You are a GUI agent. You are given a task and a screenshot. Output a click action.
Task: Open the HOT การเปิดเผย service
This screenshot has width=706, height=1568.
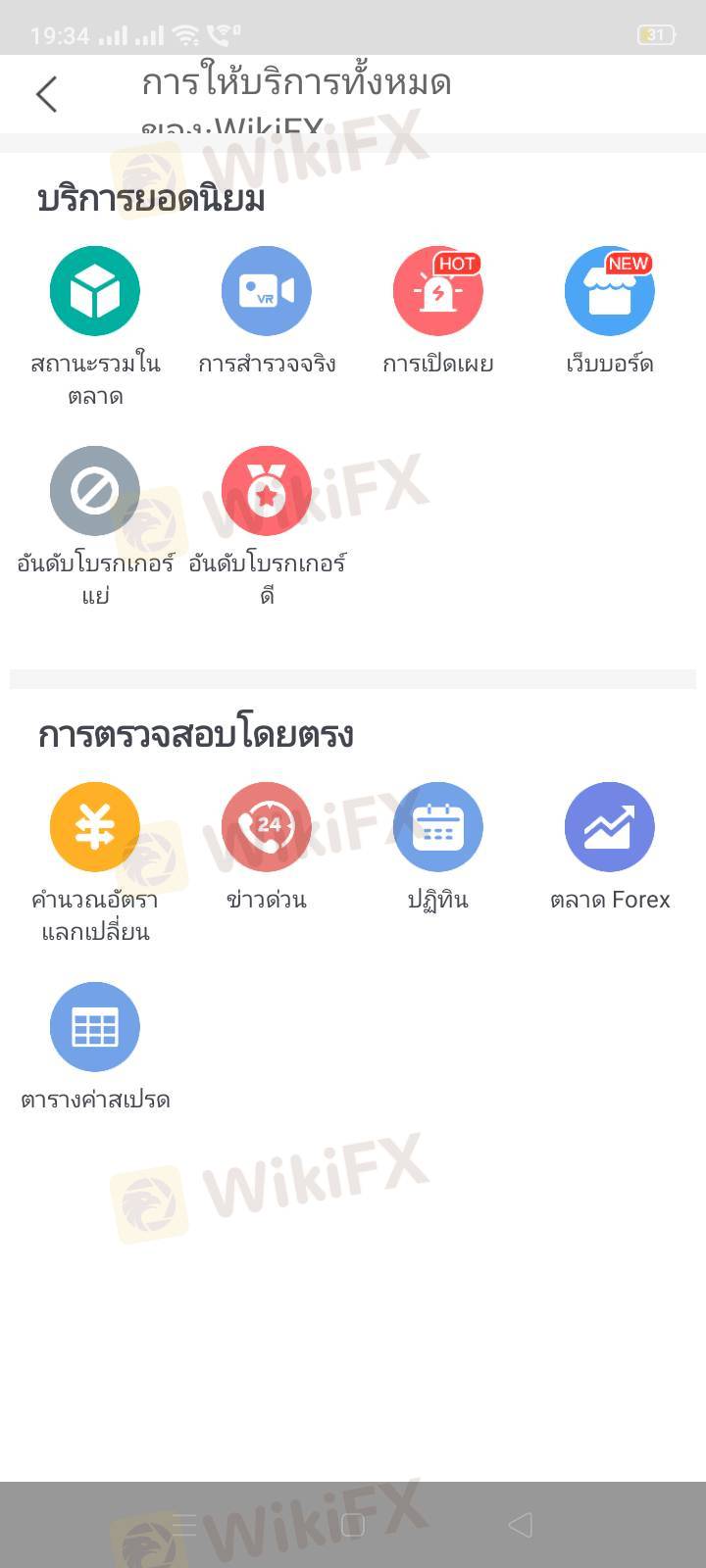coord(438,291)
